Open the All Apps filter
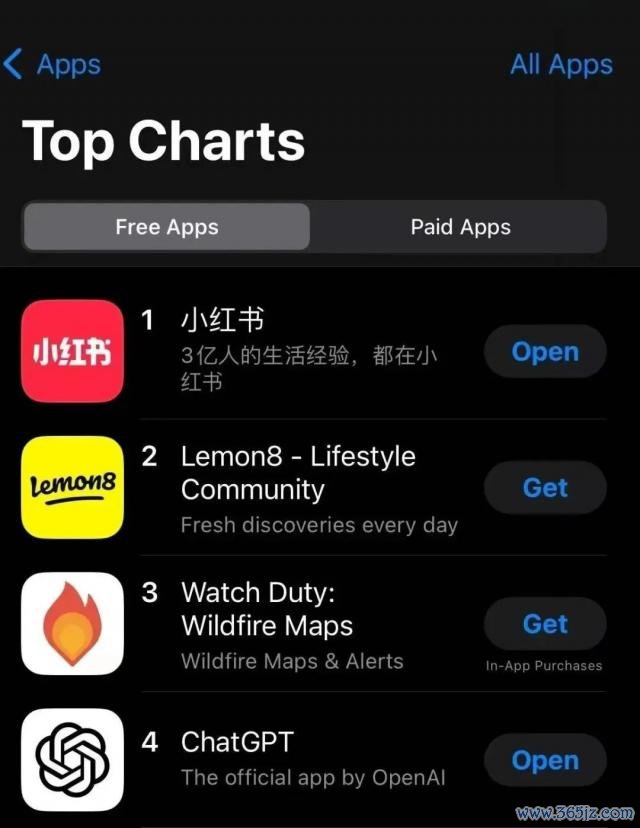The image size is (640, 828). click(560, 65)
